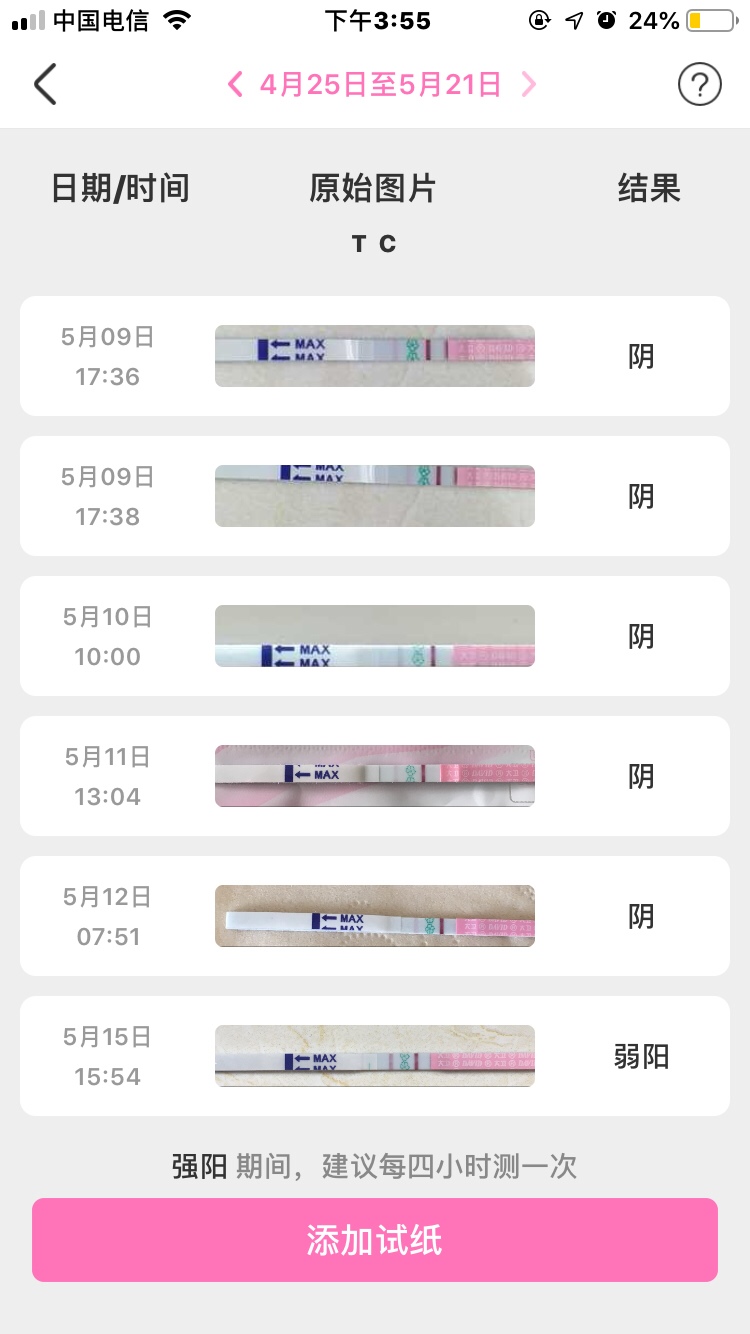The image size is (750, 1334).
Task: Go back to the previous screen
Action: pyautogui.click(x=45, y=85)
